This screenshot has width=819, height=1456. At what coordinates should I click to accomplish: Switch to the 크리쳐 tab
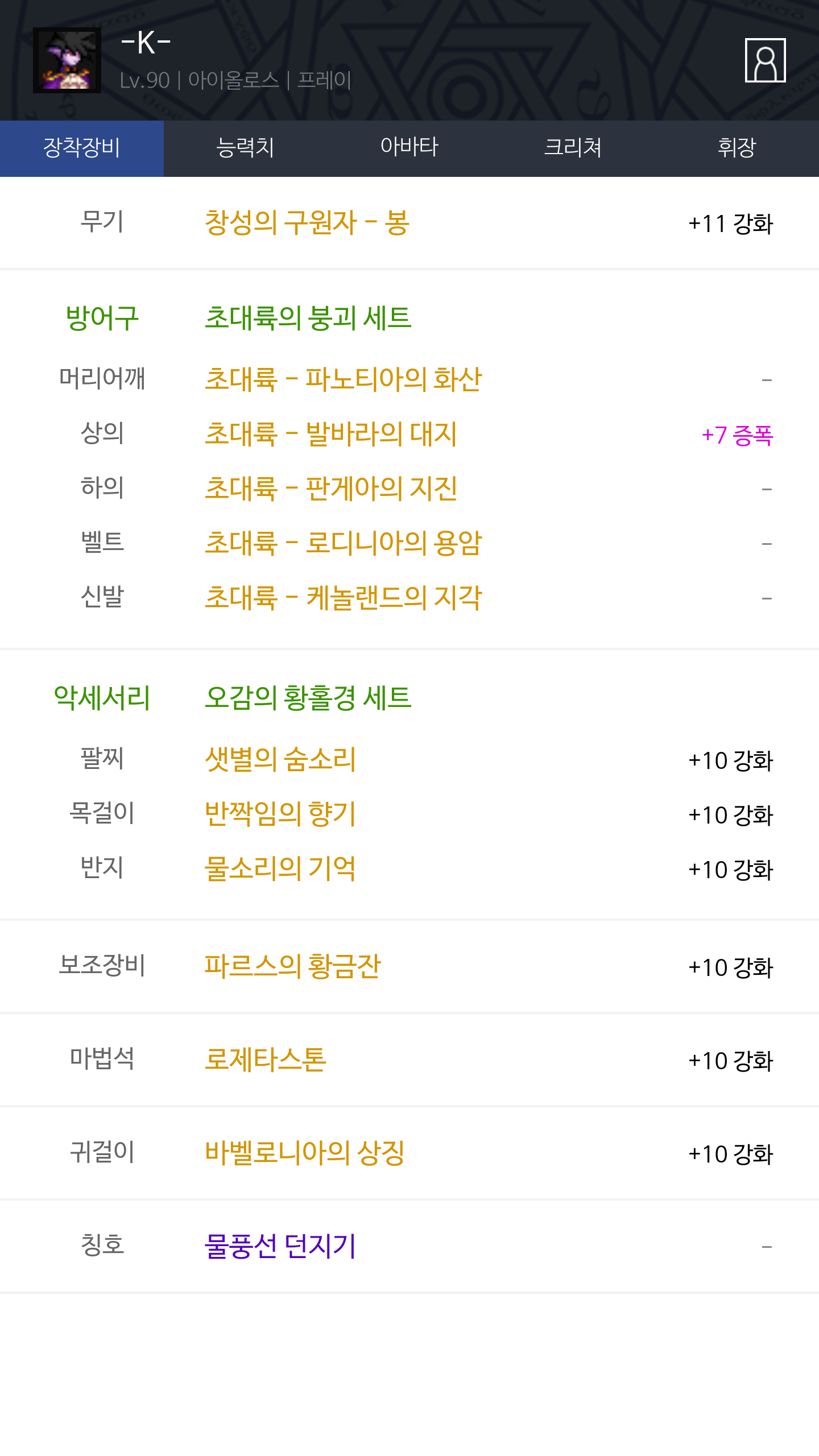point(573,148)
